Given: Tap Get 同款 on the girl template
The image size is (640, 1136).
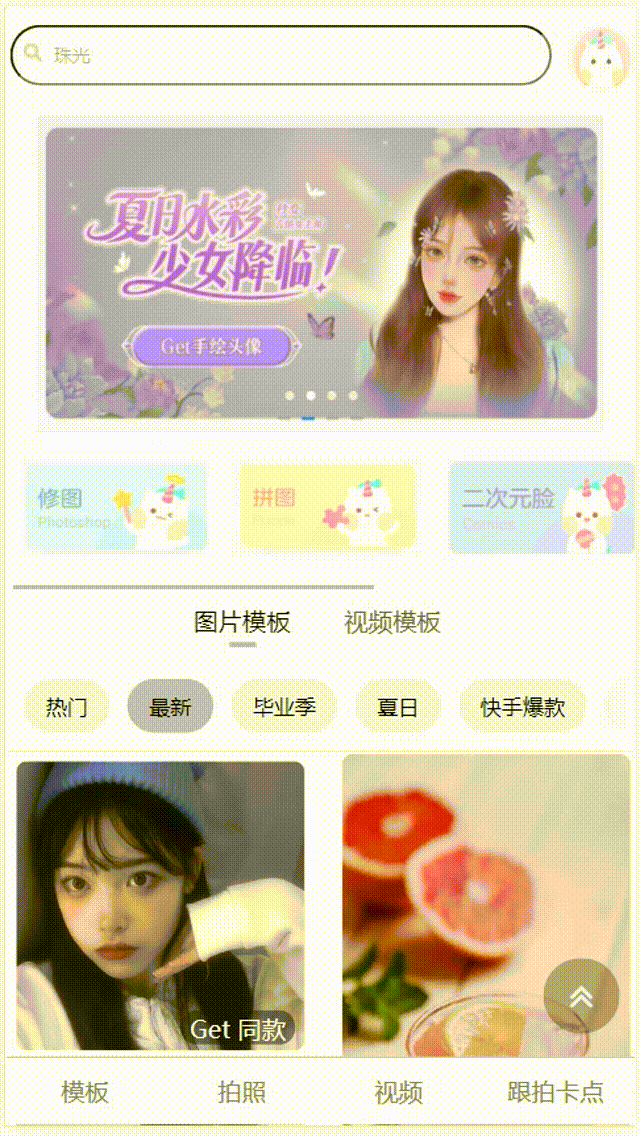Looking at the screenshot, I should (238, 1029).
